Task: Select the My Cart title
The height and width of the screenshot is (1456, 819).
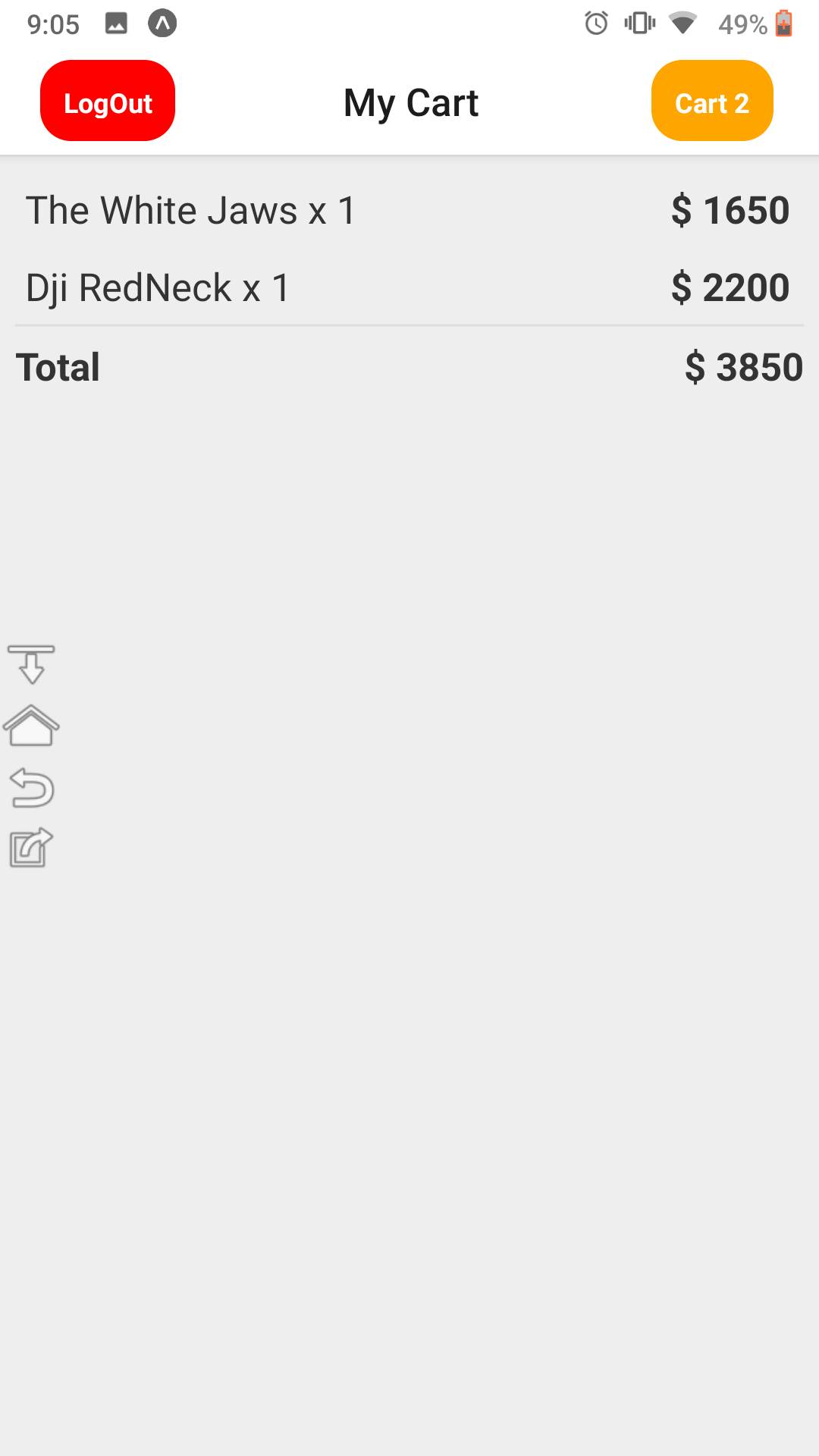Action: (x=410, y=102)
